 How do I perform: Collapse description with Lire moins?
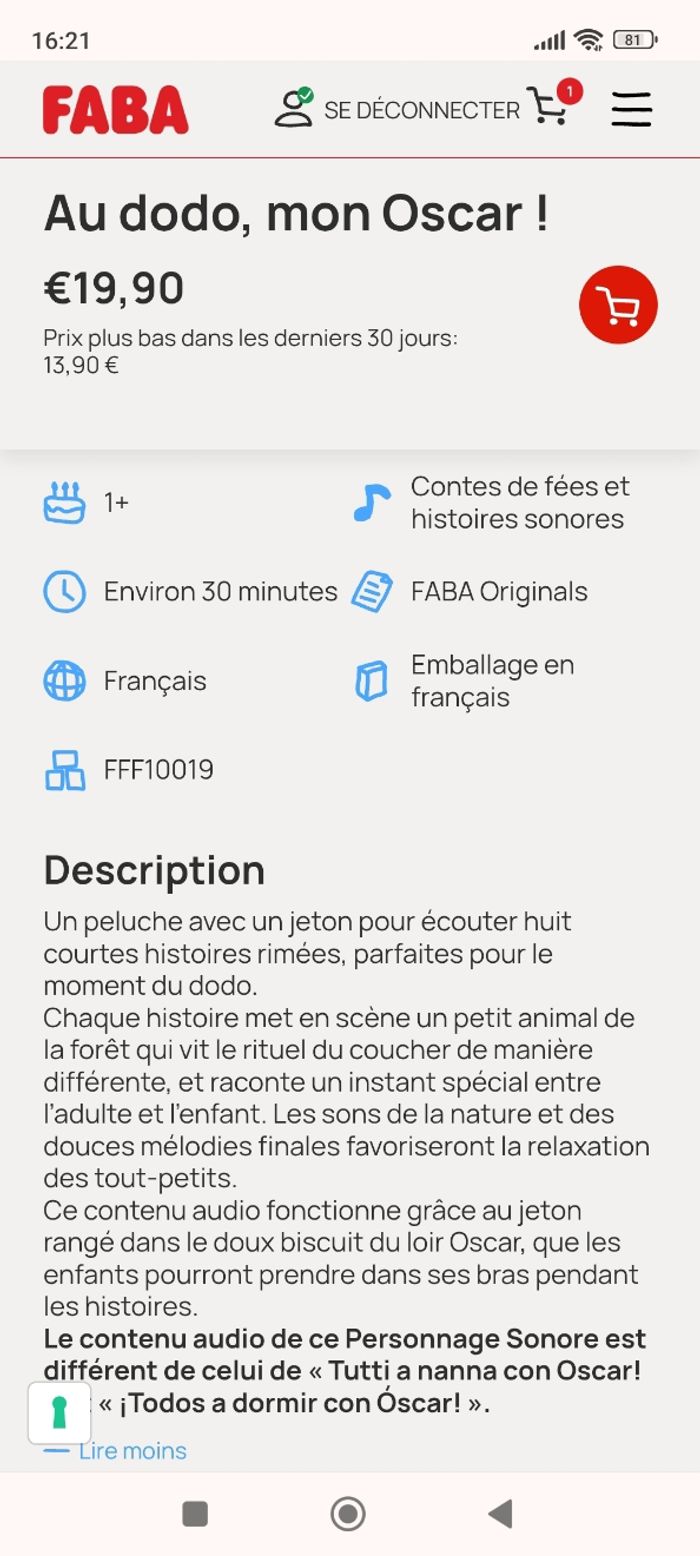(131, 1450)
